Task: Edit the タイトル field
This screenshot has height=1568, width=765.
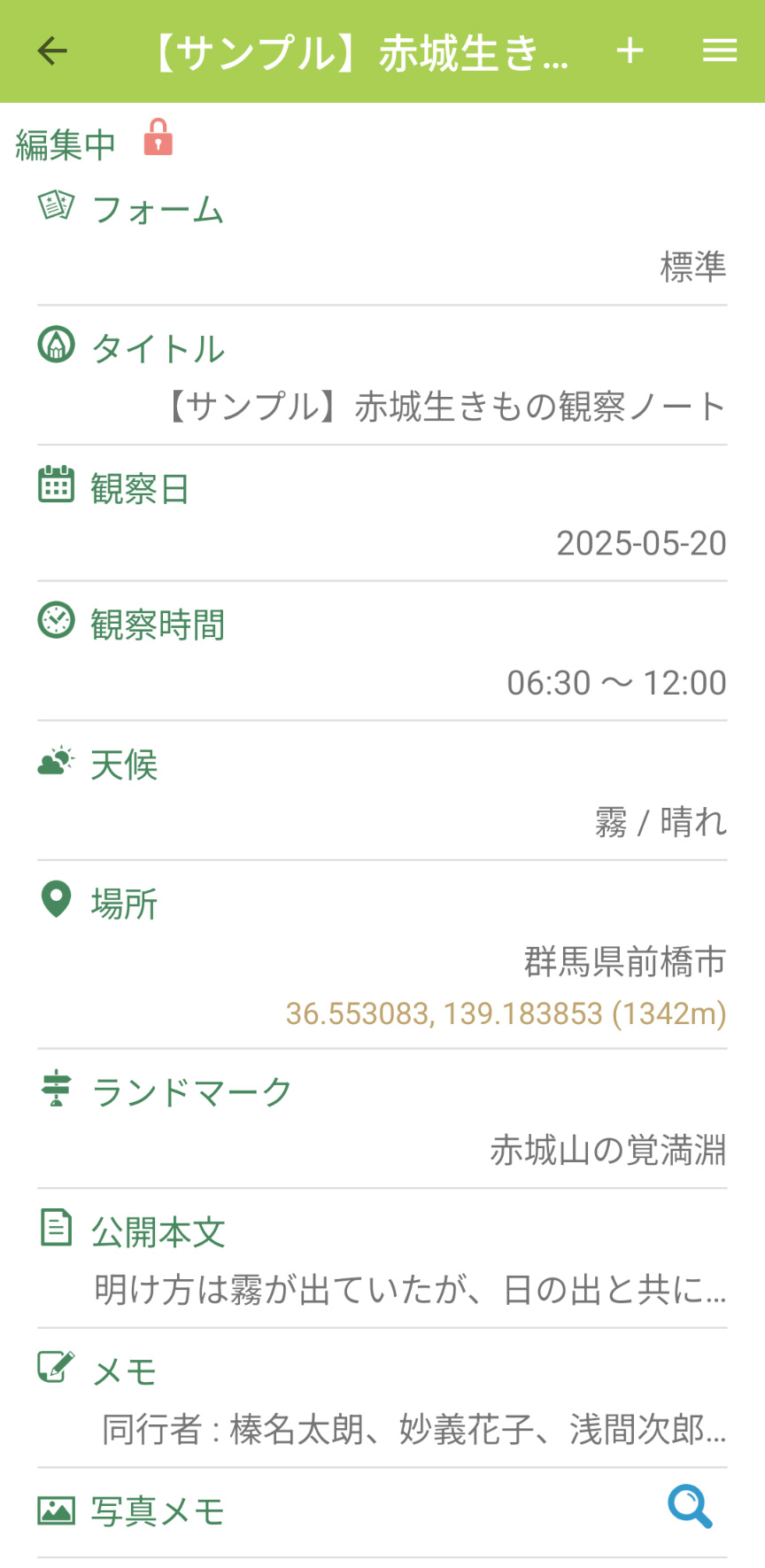Action: 382,377
